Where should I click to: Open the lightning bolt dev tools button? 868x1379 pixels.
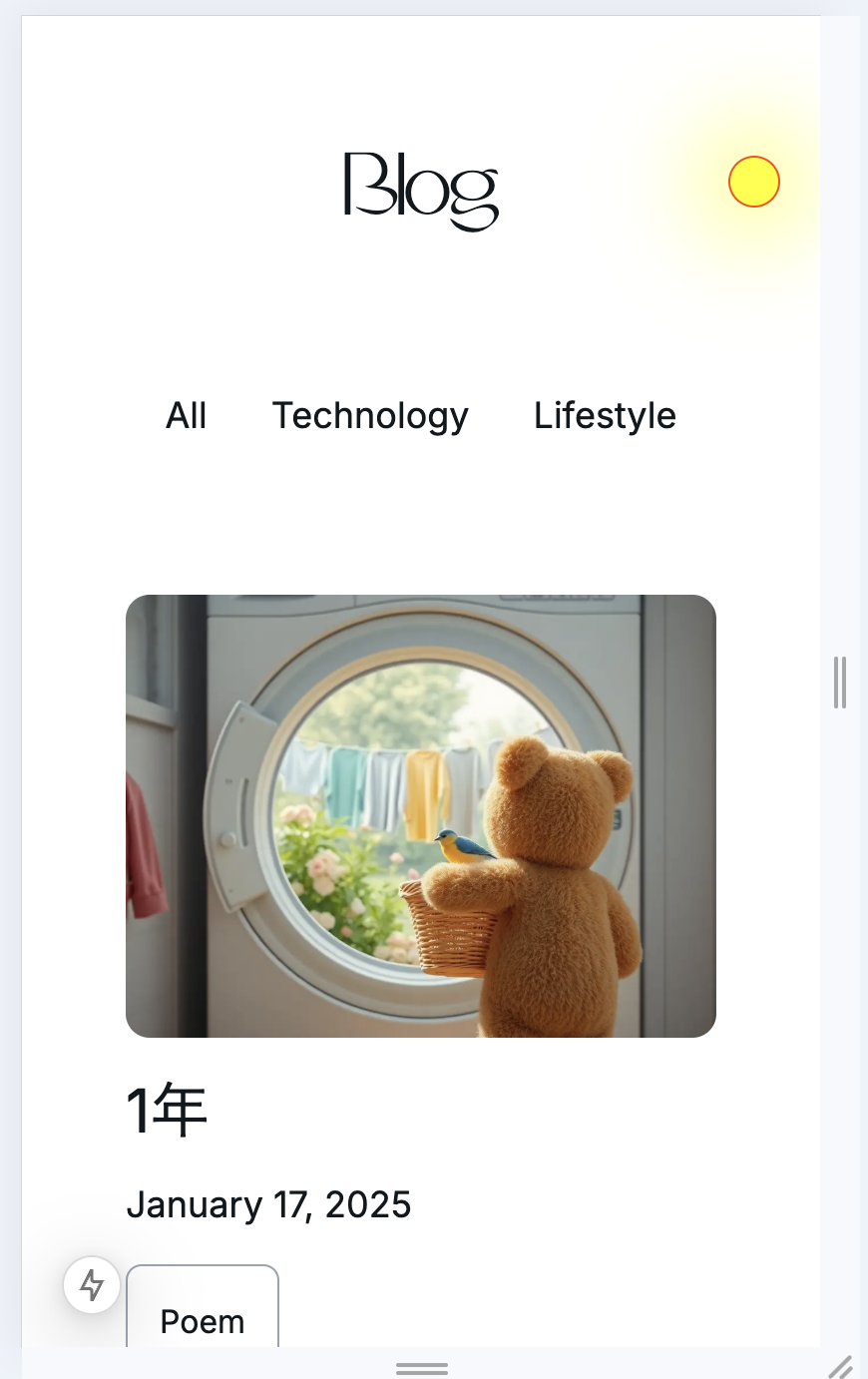[92, 1284]
